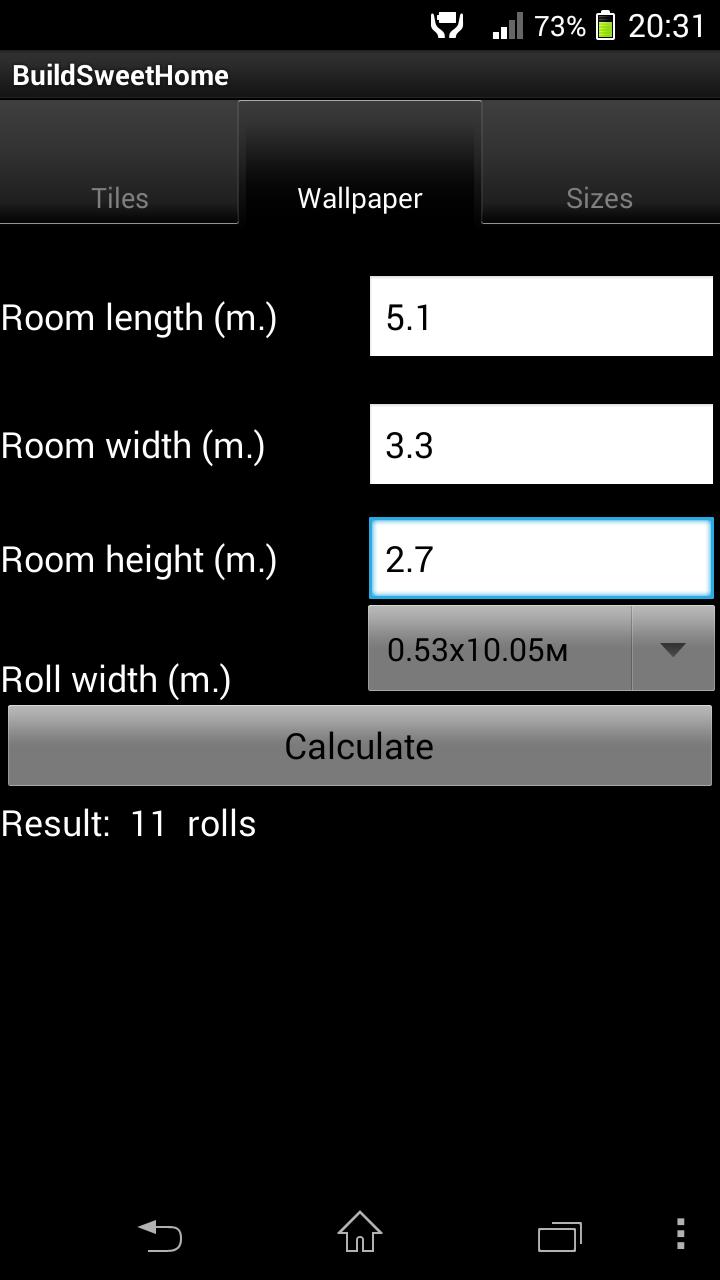Open the roll width dropdown
Image resolution: width=720 pixels, height=1280 pixels.
coord(541,649)
